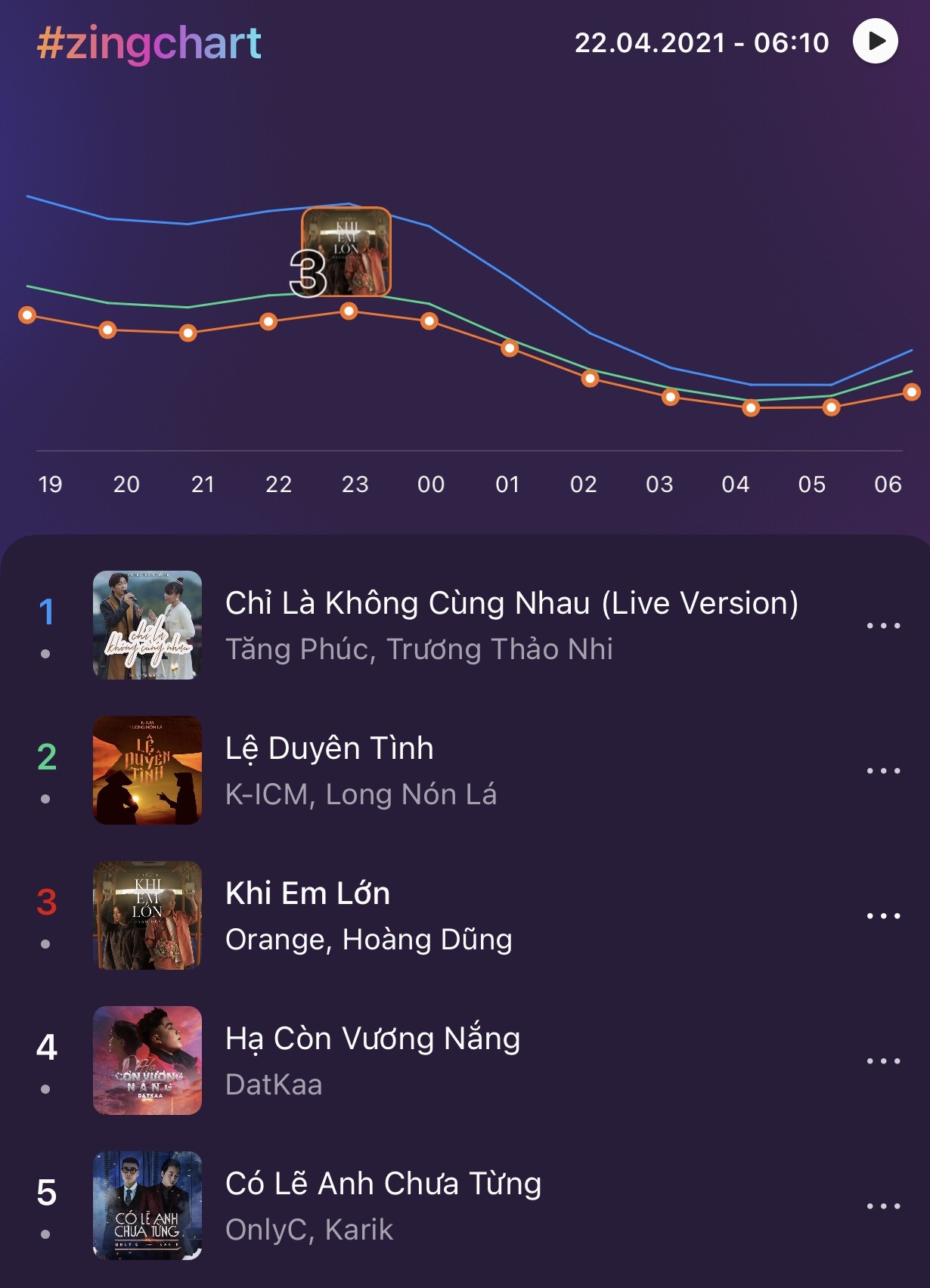Open Chỉ Là Không Cùng Nhau (Live Version)
930x1288 pixels.
pos(511,604)
